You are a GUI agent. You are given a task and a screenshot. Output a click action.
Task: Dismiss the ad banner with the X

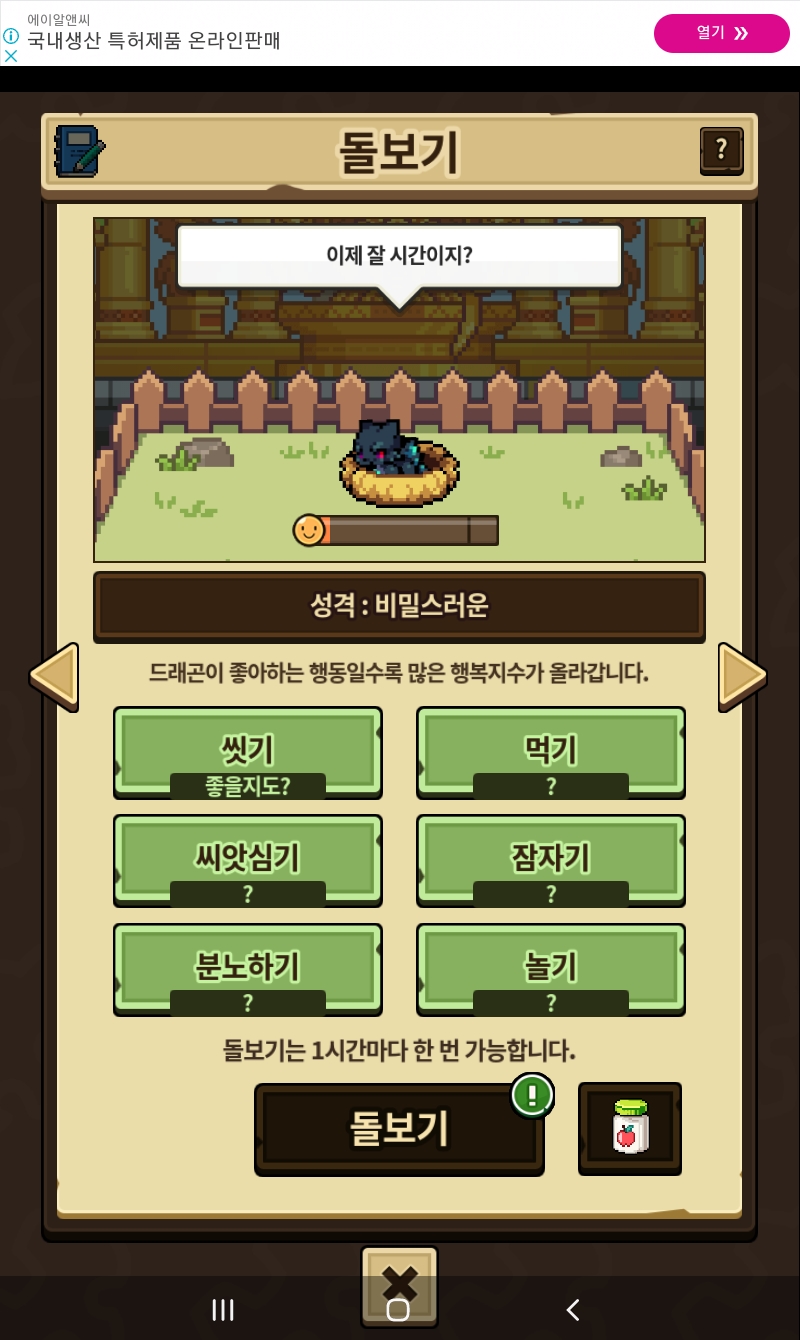coord(11,56)
